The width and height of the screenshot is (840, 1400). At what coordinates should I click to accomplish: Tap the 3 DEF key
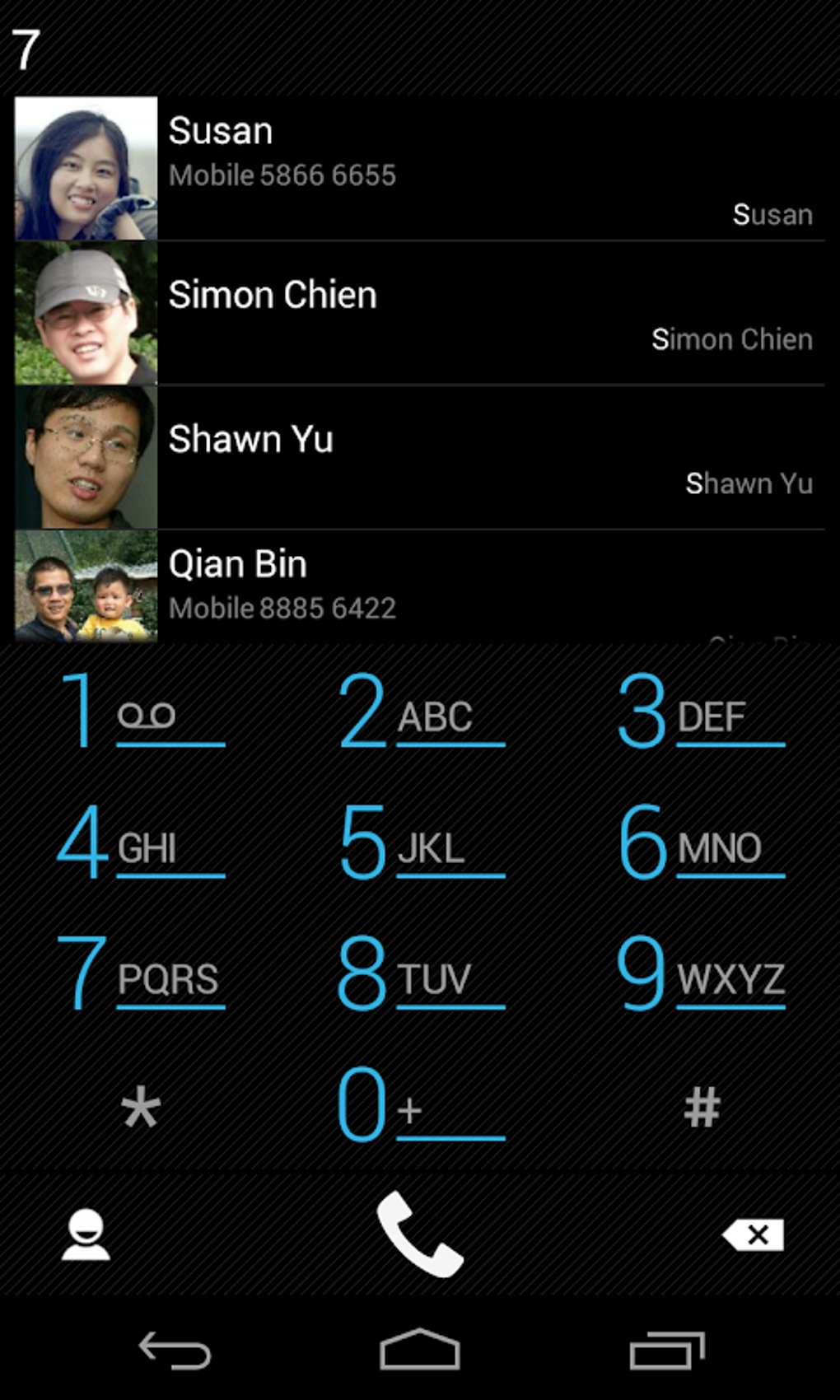(701, 710)
